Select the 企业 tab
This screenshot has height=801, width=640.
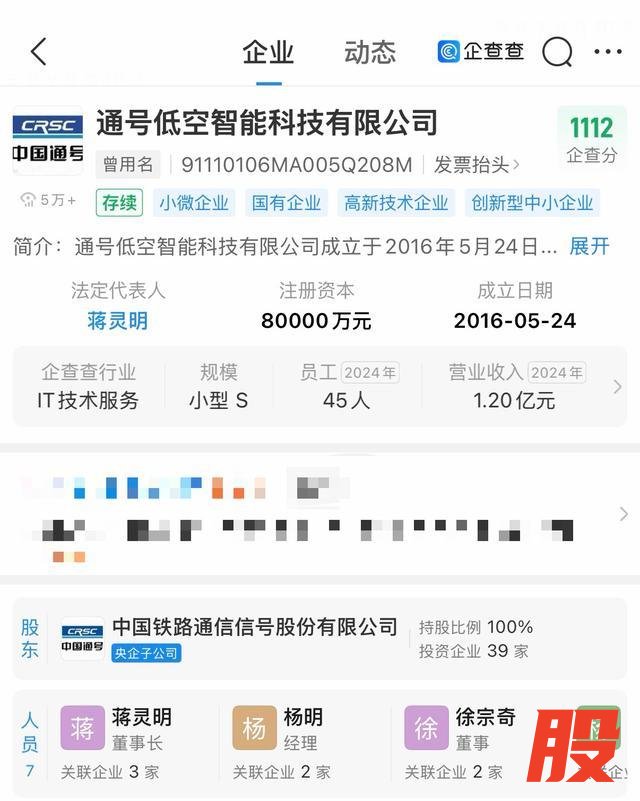[x=268, y=52]
